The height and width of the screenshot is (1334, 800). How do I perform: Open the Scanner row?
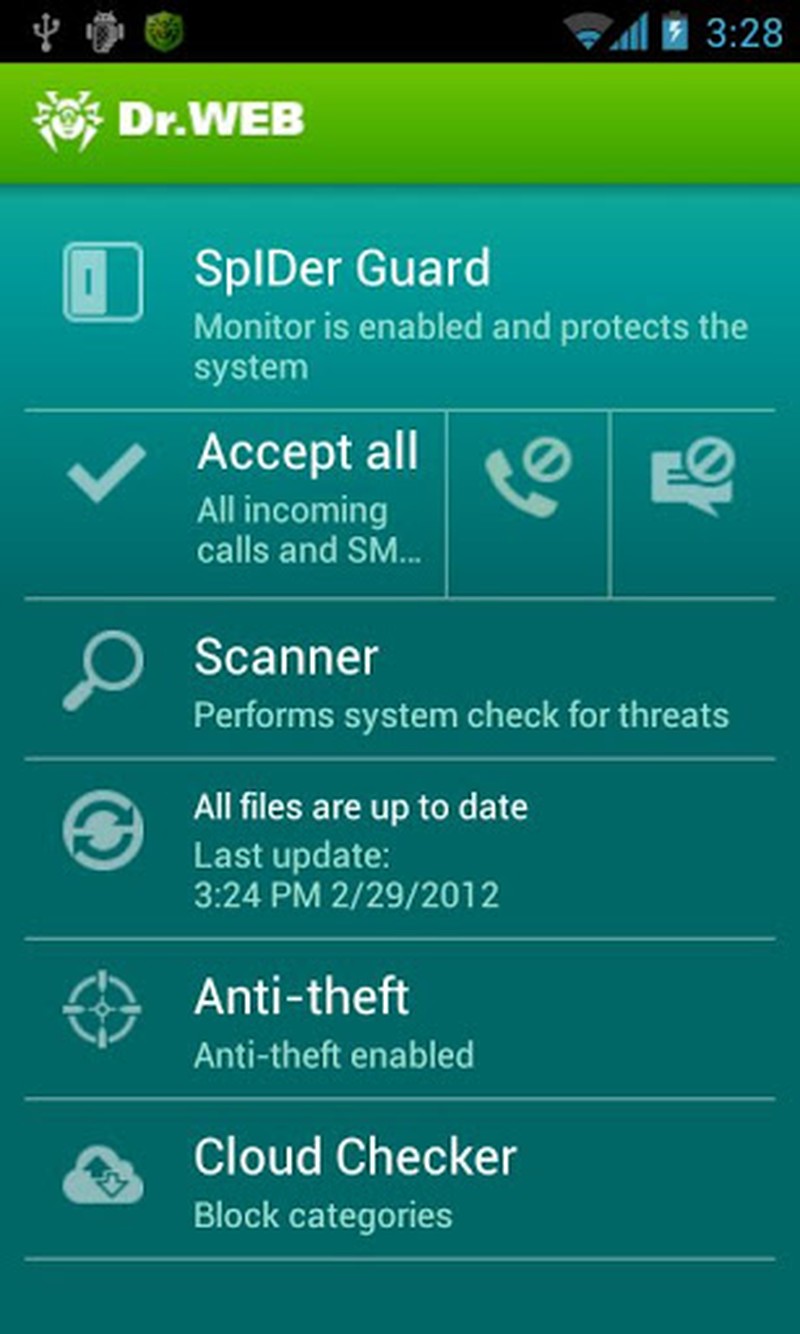coord(400,680)
